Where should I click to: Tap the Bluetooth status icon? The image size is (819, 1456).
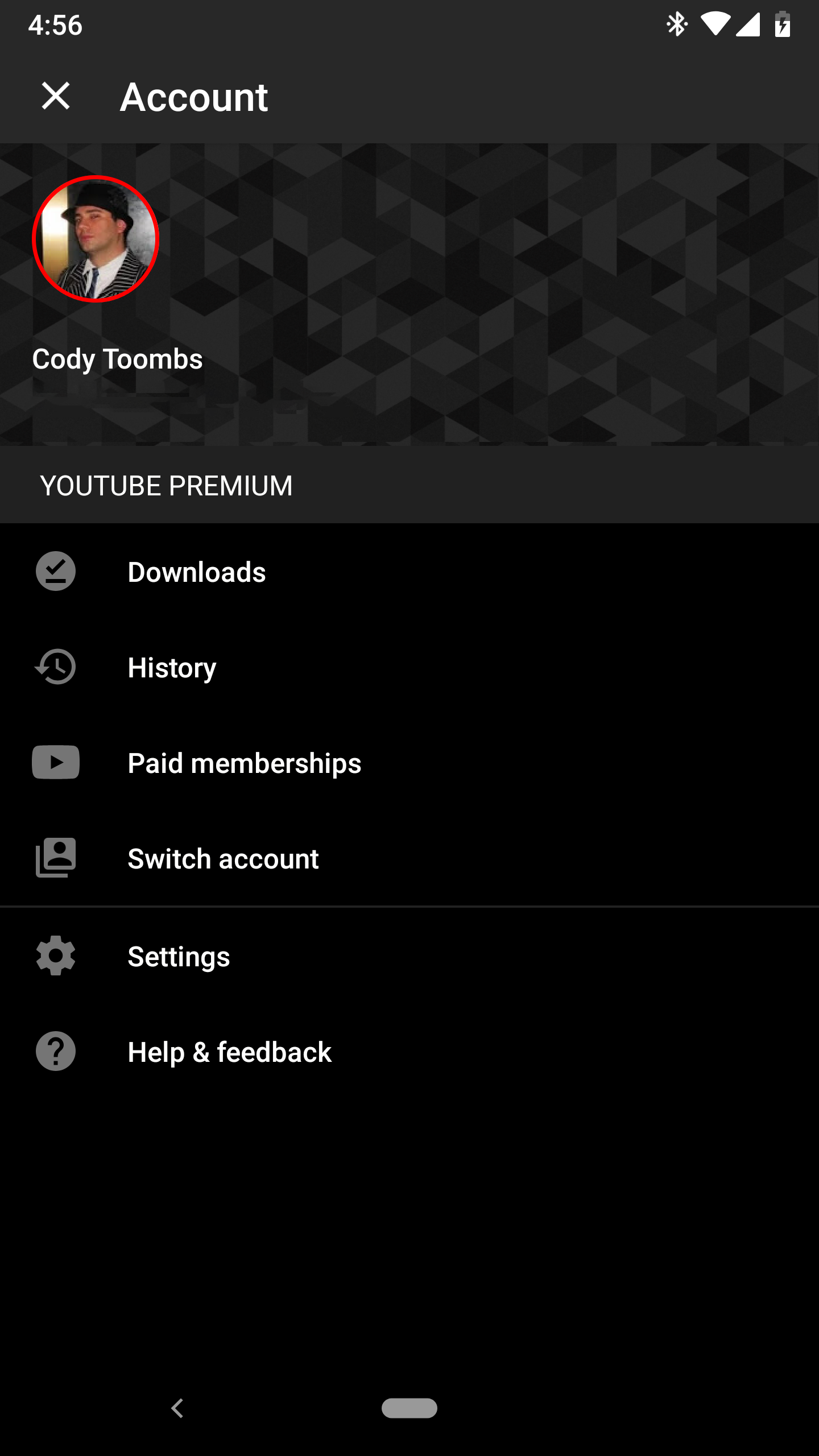[x=677, y=24]
